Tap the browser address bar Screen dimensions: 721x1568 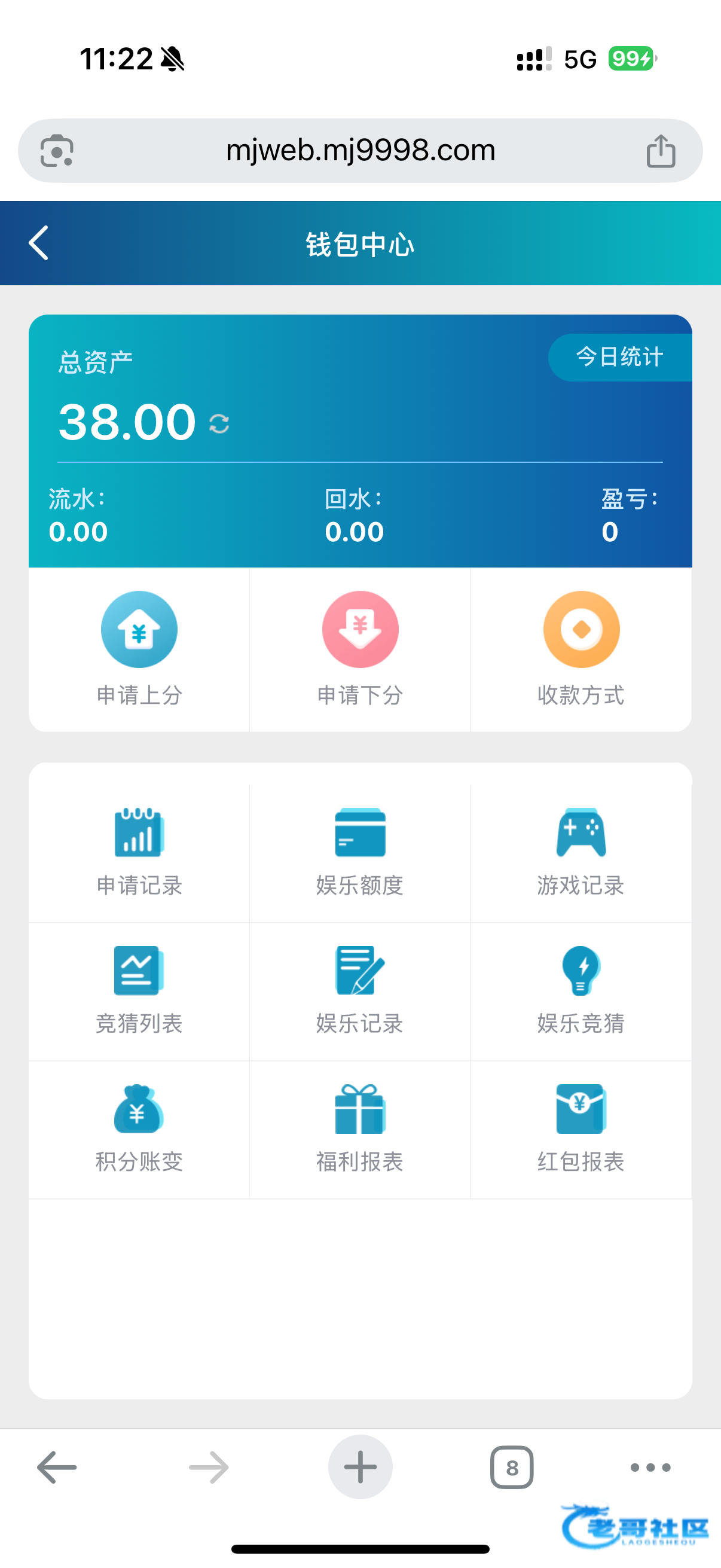[360, 150]
